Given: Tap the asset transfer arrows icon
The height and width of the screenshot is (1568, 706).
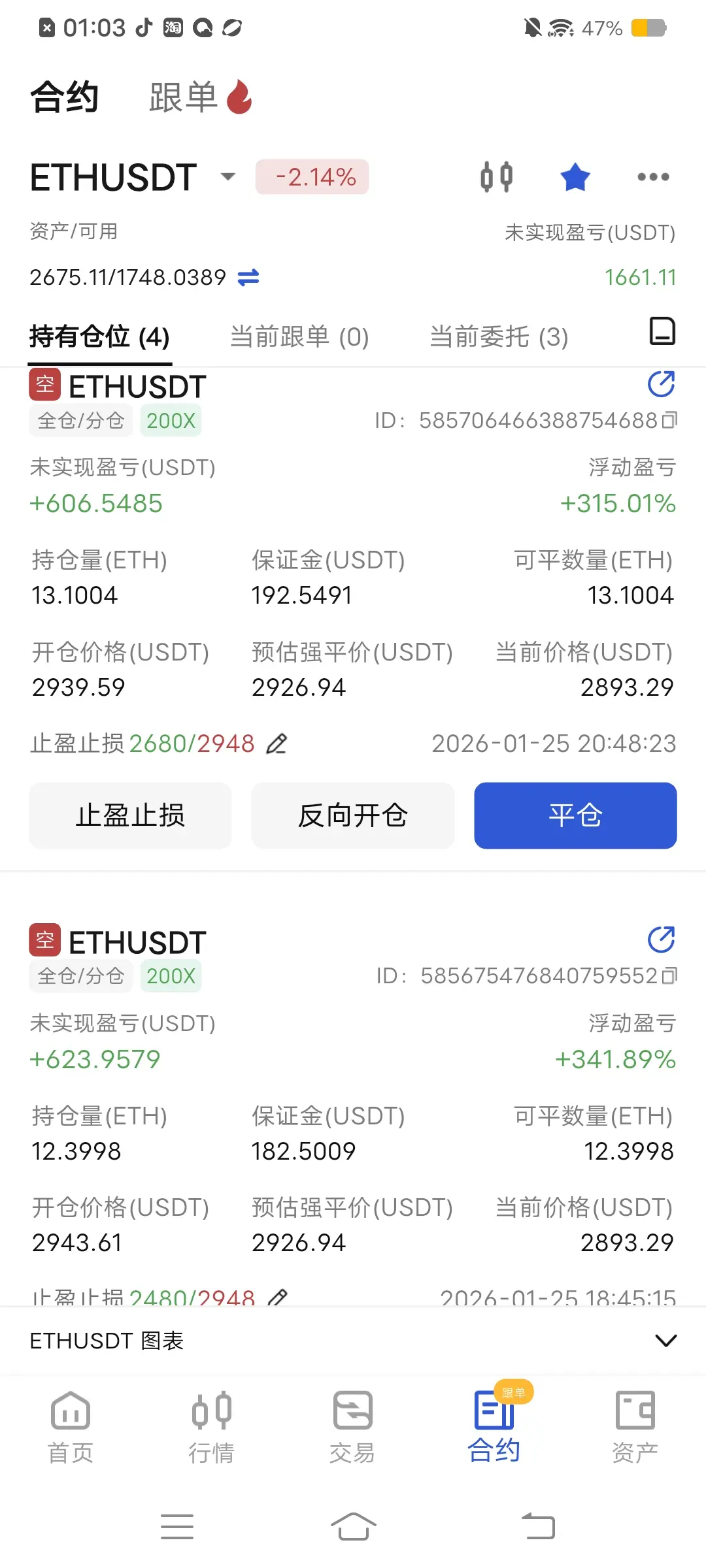Looking at the screenshot, I should click(x=248, y=278).
